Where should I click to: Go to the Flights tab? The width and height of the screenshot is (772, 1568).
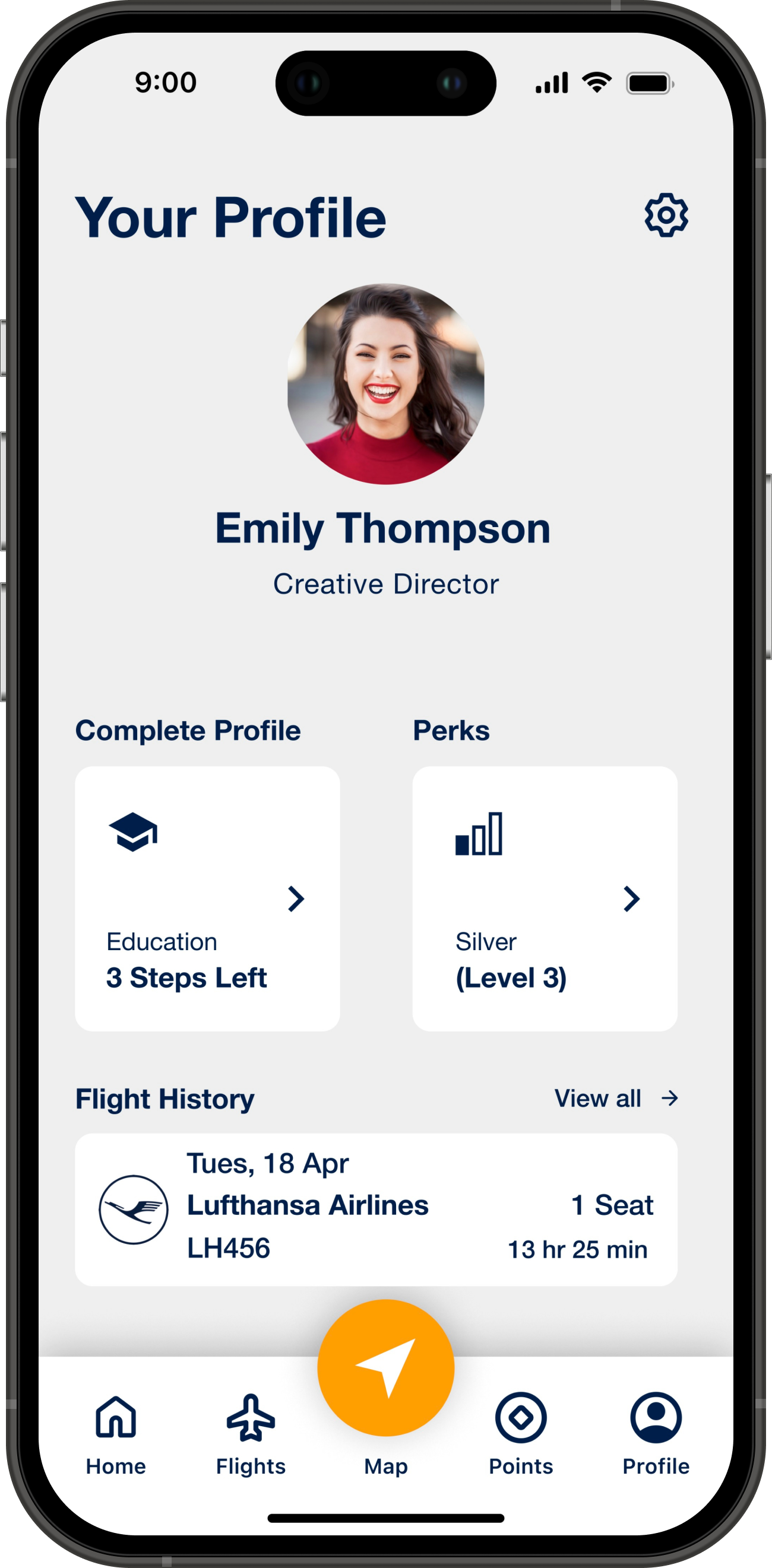[250, 1434]
